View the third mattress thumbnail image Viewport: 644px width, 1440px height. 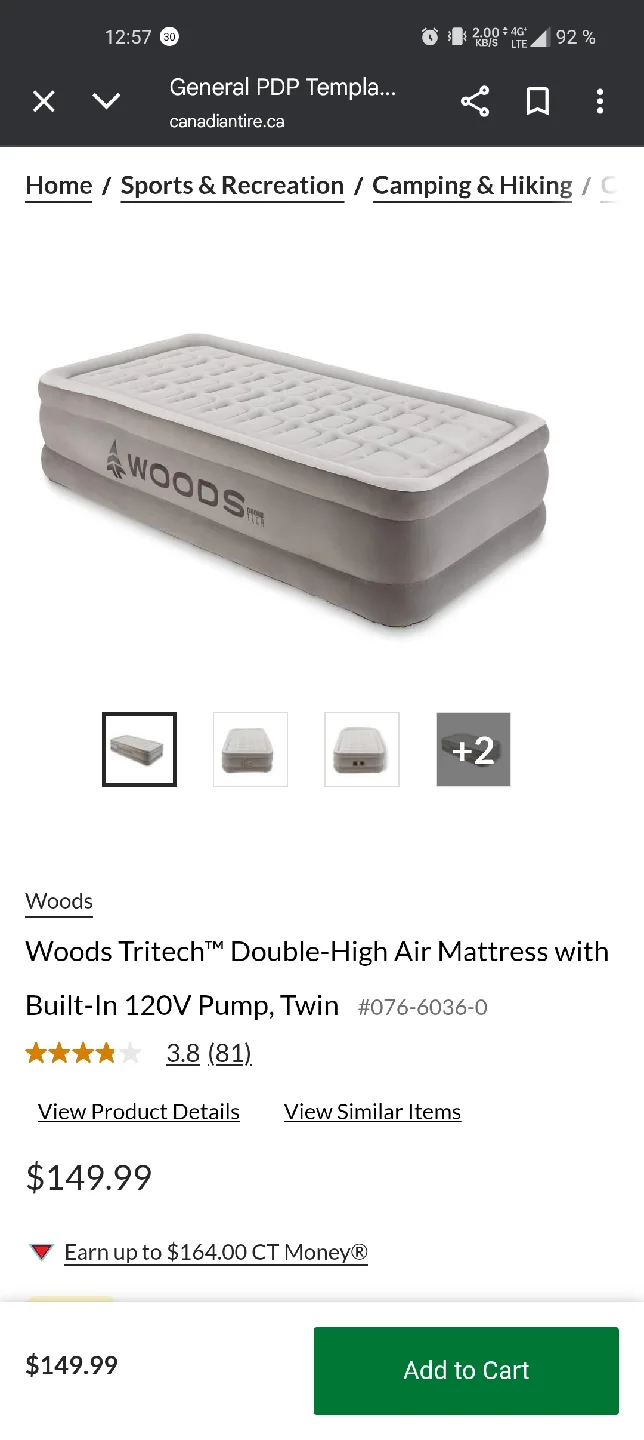coord(362,749)
